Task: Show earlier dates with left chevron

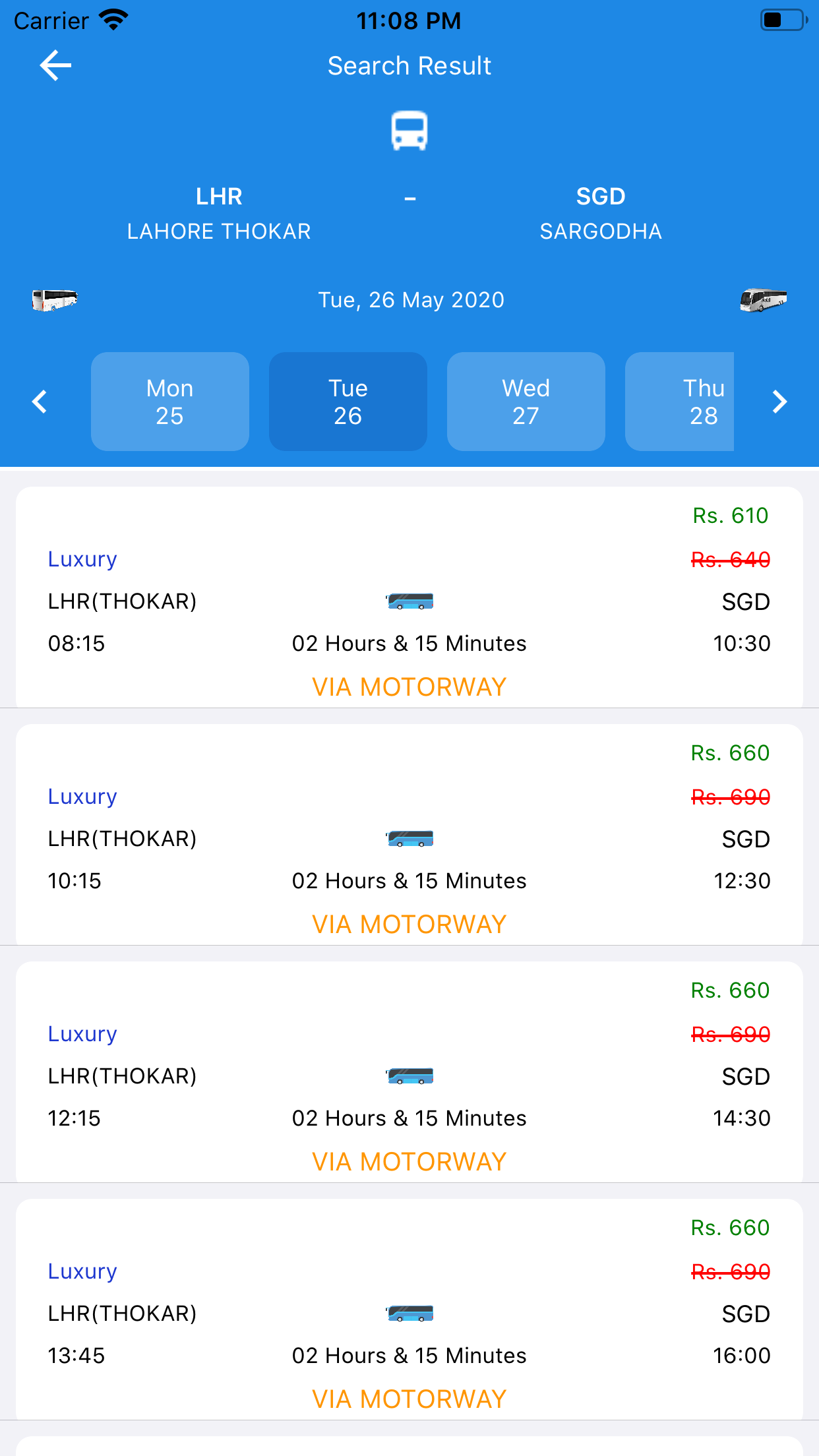Action: click(40, 402)
